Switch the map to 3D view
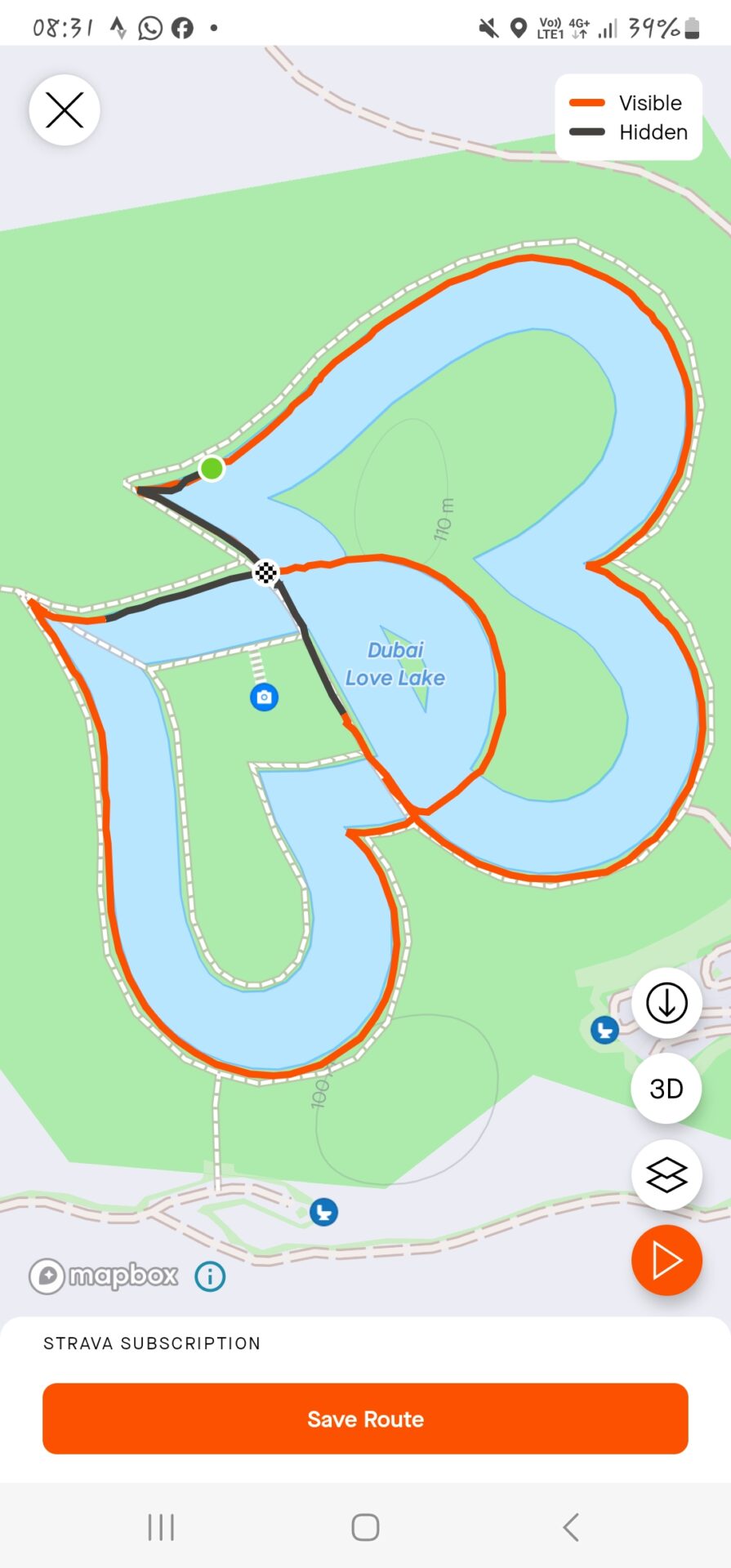Screen dimensions: 731x1568 point(666,1089)
